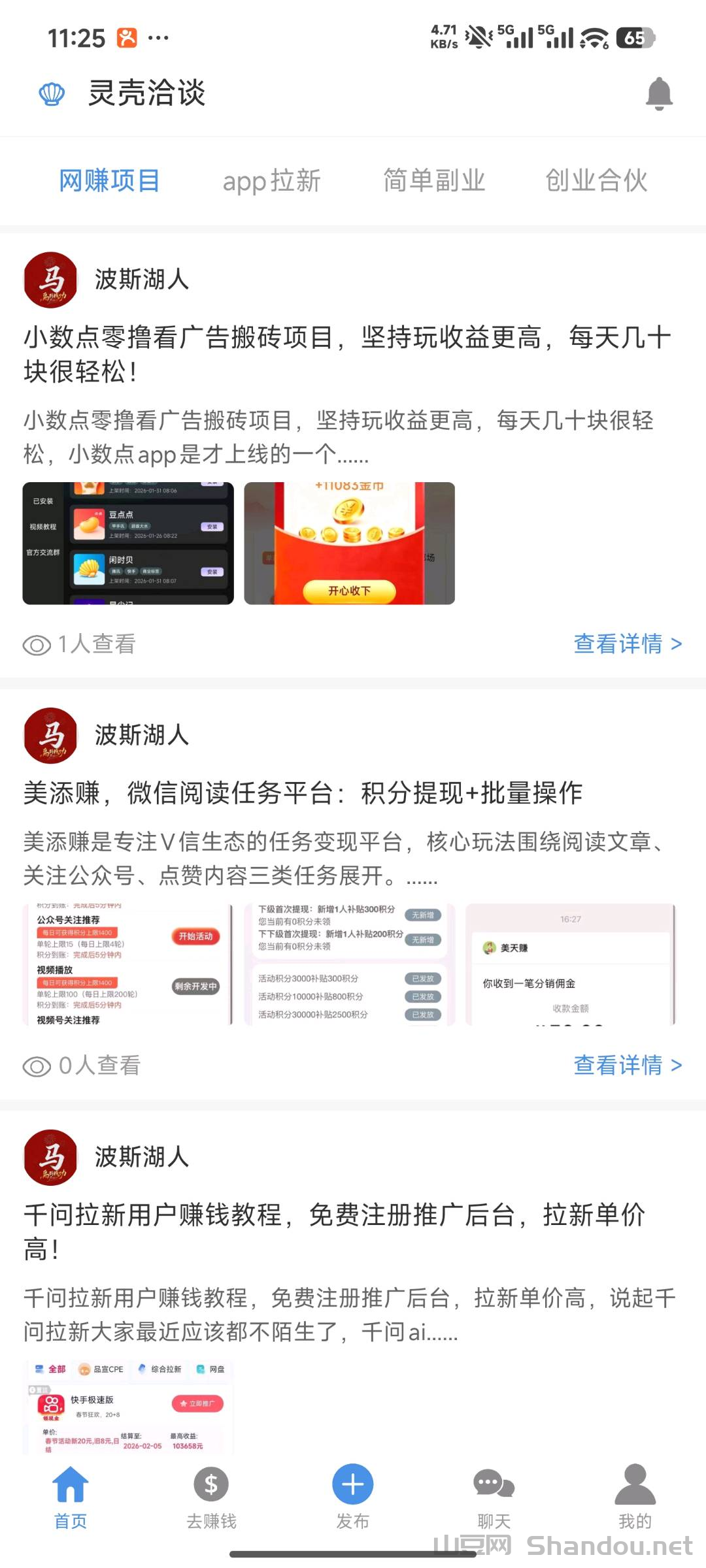Switch to the app拉新 tab
The height and width of the screenshot is (1568, 706).
(271, 181)
